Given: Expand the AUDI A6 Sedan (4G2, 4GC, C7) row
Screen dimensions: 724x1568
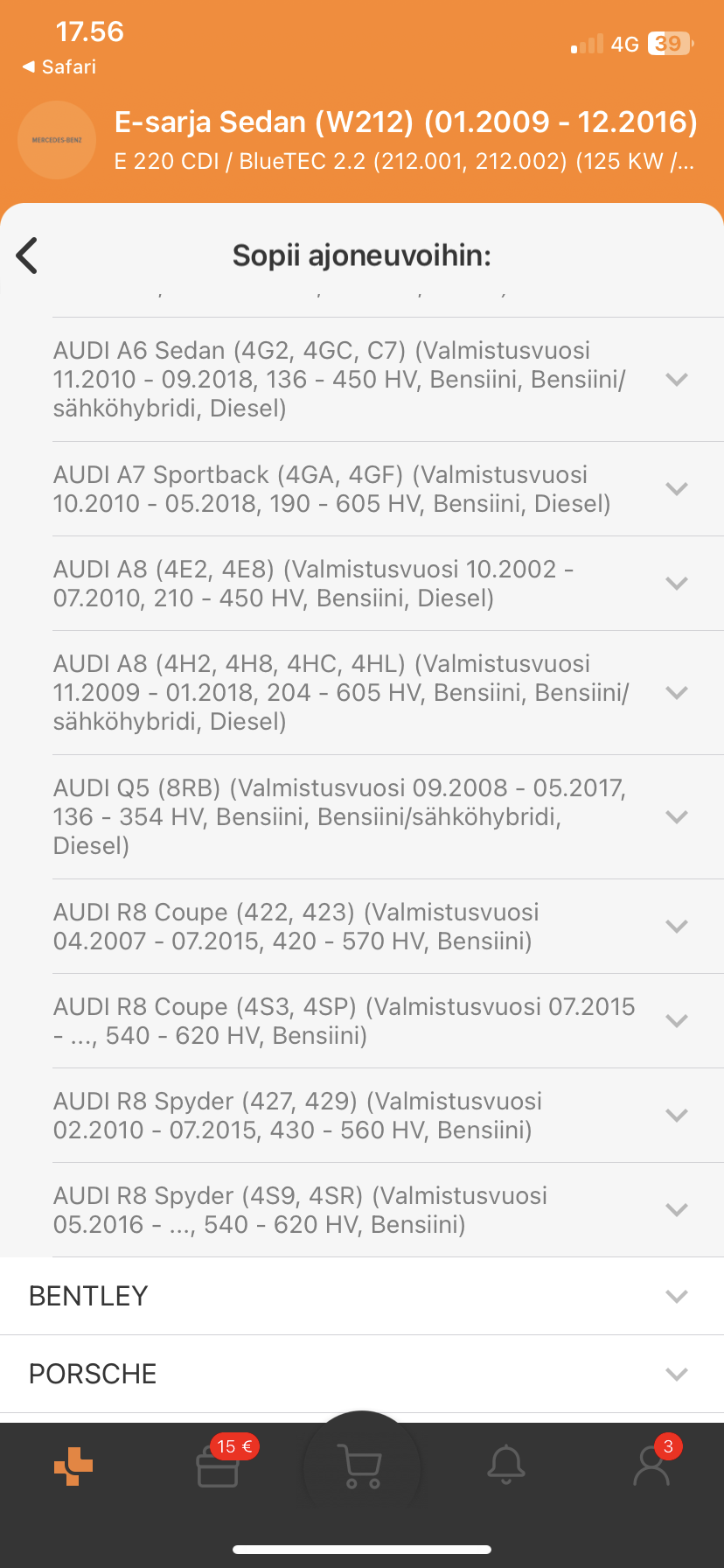Looking at the screenshot, I should (x=676, y=380).
